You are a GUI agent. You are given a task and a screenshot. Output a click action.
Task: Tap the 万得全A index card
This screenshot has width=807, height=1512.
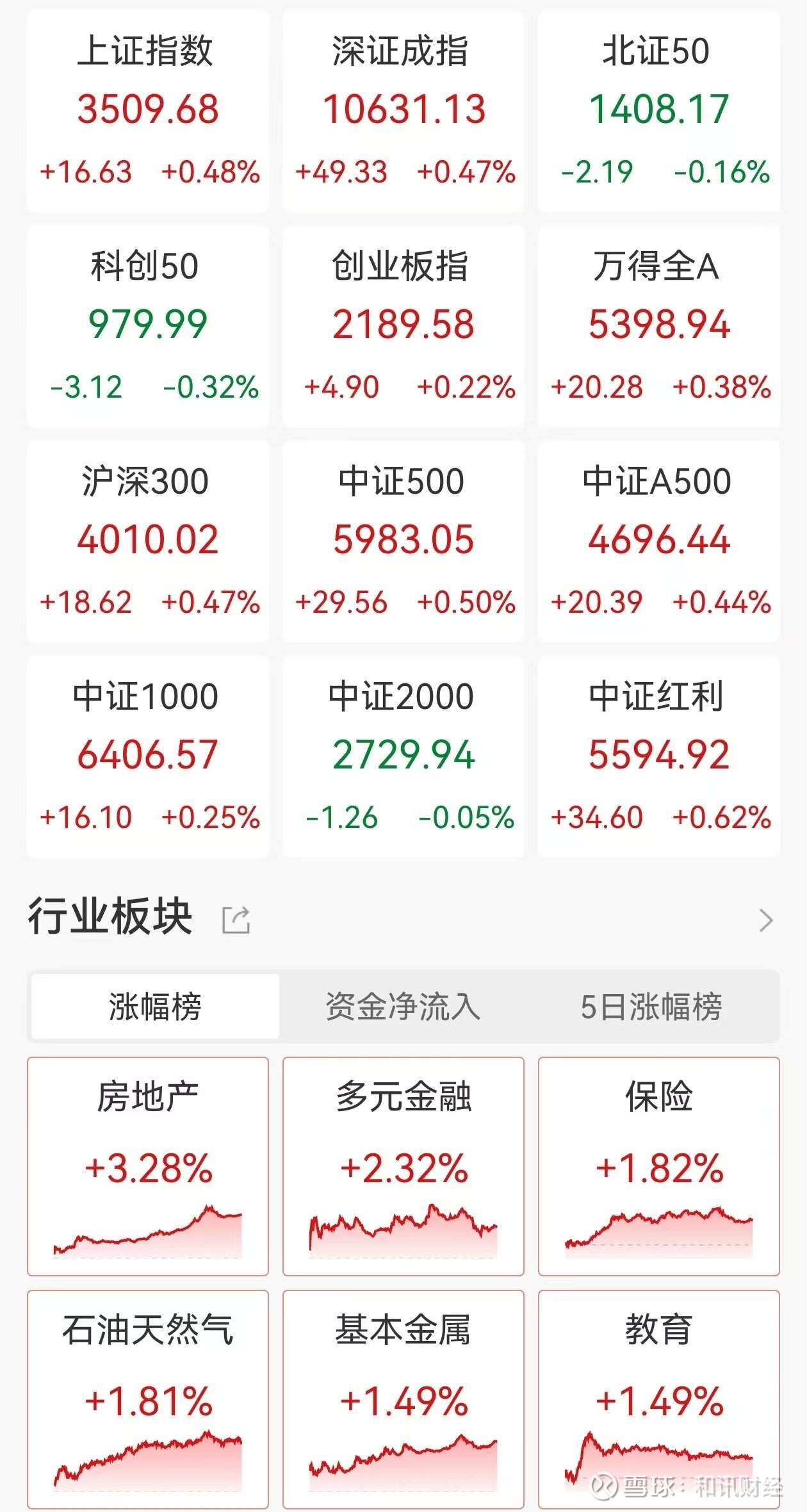click(x=658, y=325)
